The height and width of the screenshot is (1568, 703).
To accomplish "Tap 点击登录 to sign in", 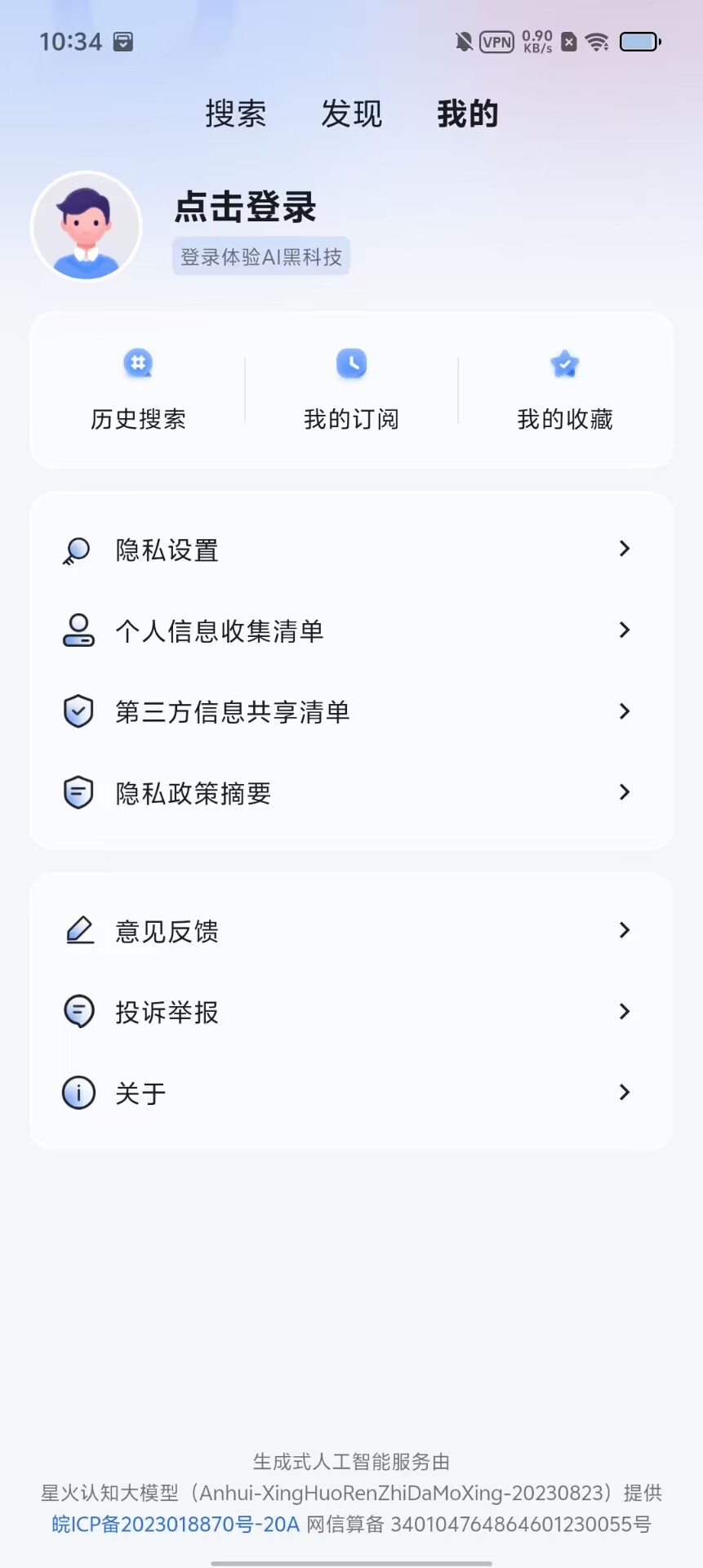I will (245, 207).
